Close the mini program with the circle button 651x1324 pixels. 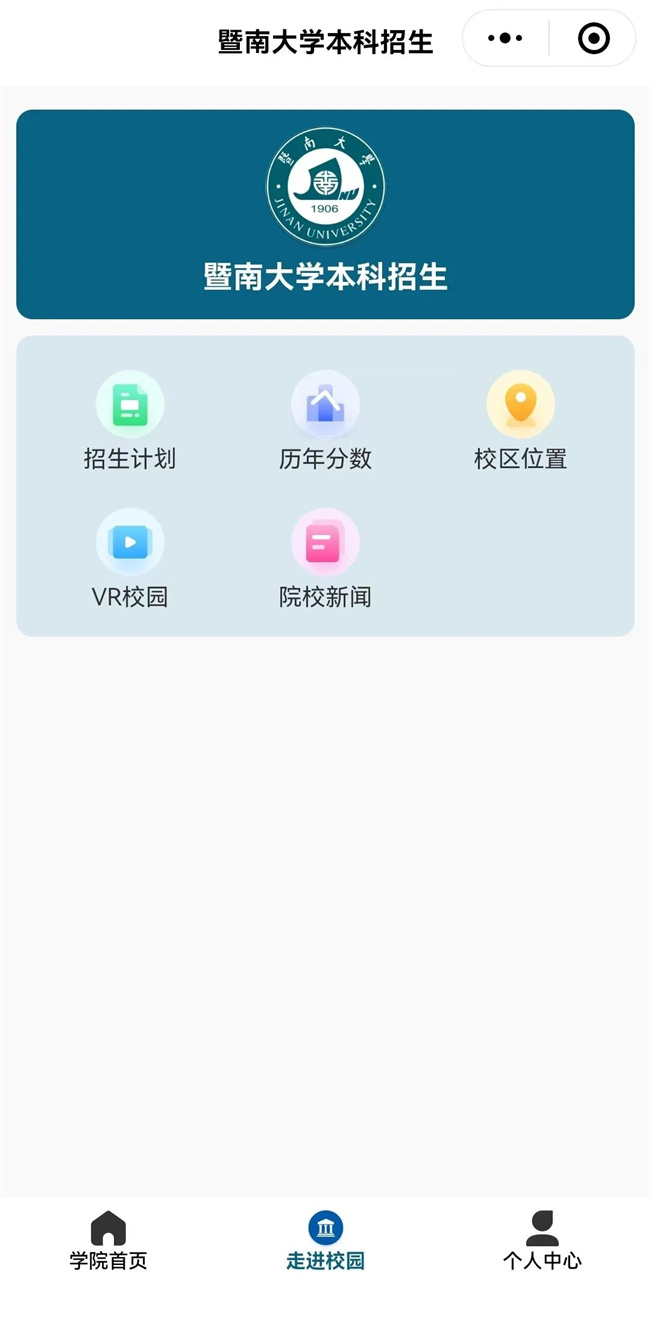593,39
